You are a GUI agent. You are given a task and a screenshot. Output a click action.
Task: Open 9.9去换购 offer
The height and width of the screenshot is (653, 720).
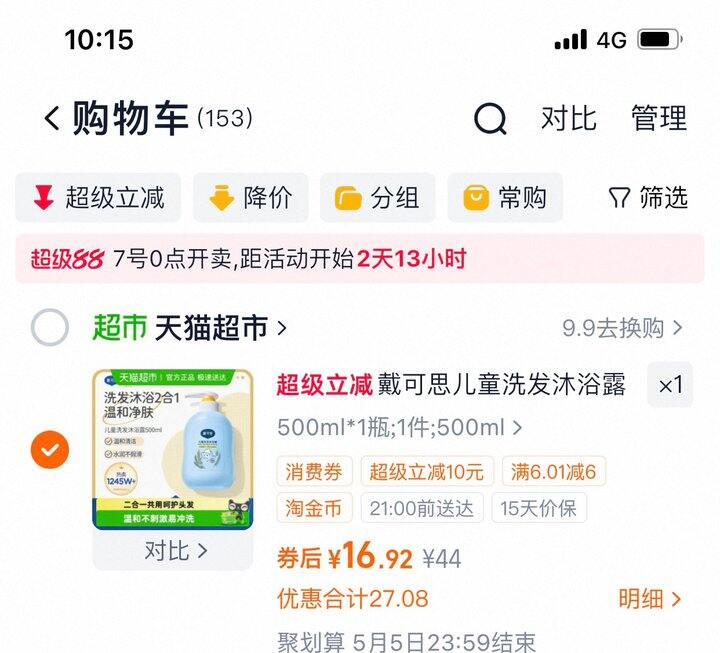click(x=622, y=328)
